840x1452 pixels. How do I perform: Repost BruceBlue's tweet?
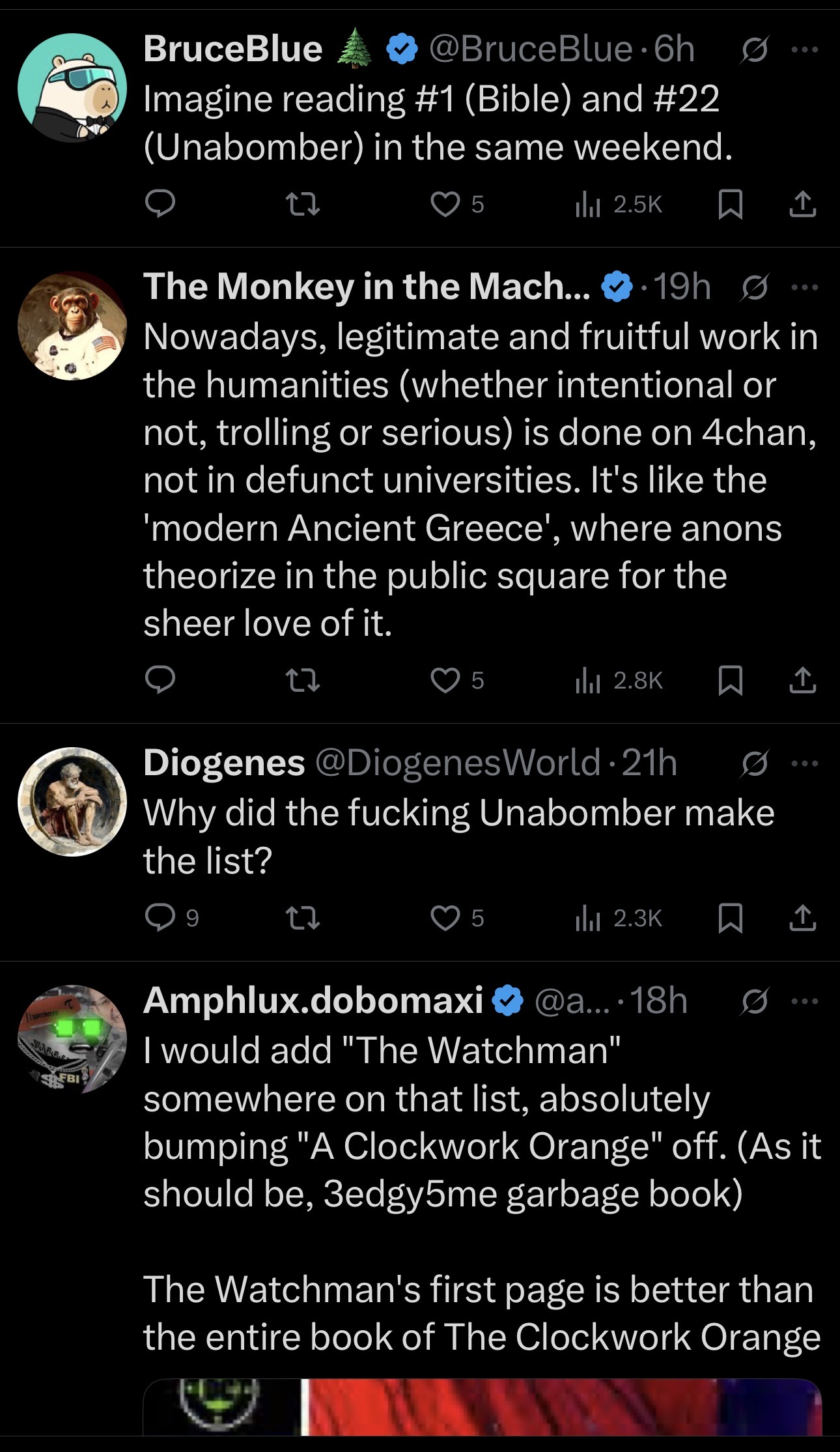(303, 205)
